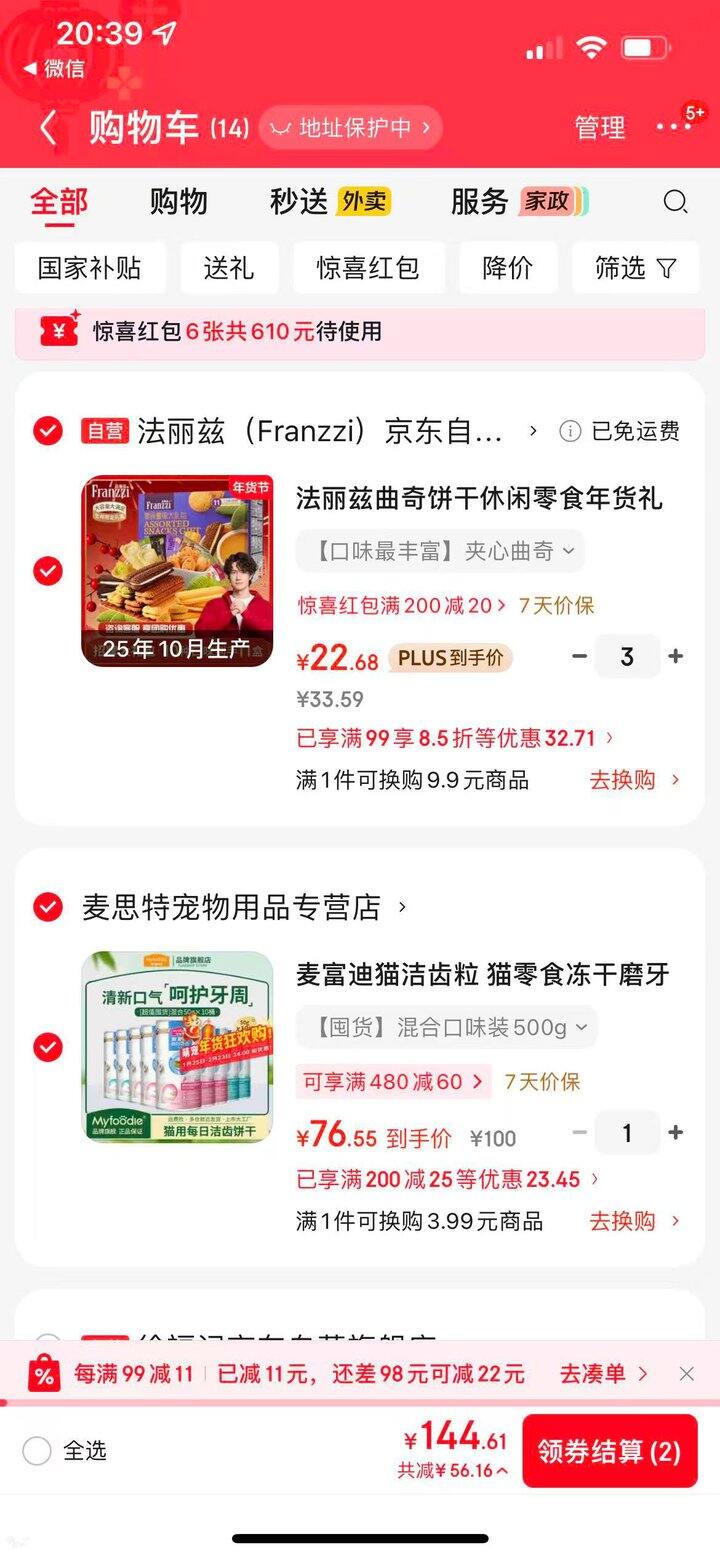Image resolution: width=720 pixels, height=1558 pixels.
Task: Increase 法丽兹曲奇饼干 quantity
Action: [676, 657]
